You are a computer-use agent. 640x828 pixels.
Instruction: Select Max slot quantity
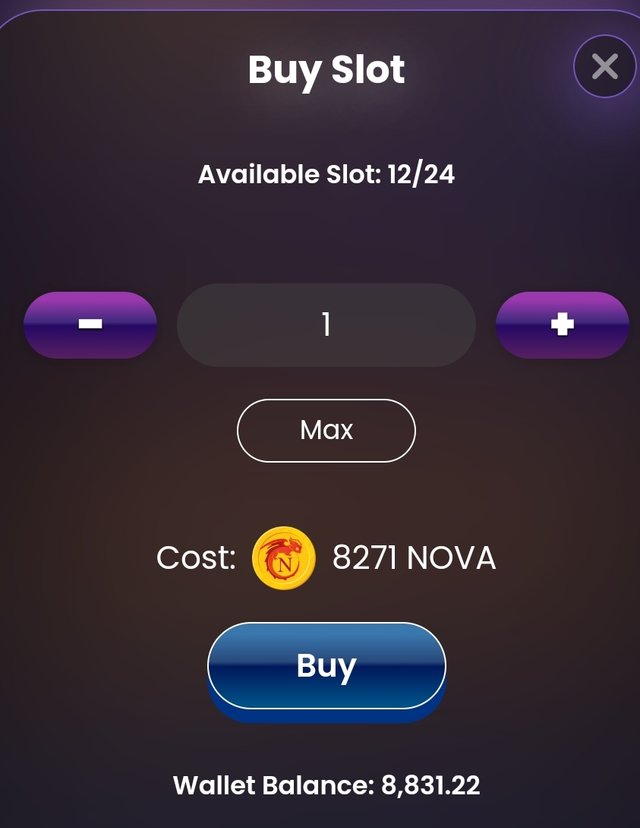point(326,430)
